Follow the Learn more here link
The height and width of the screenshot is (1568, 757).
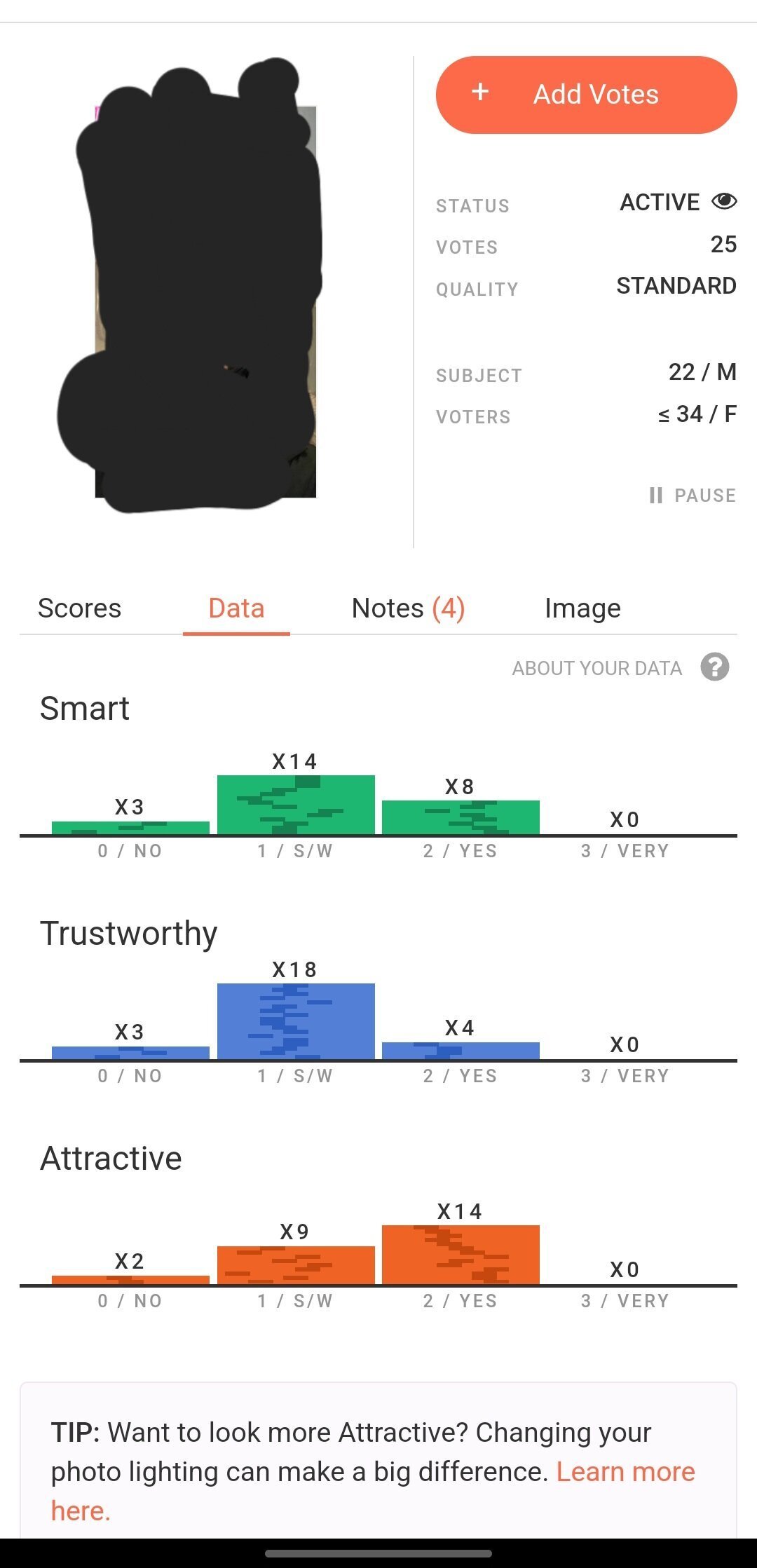(625, 1472)
